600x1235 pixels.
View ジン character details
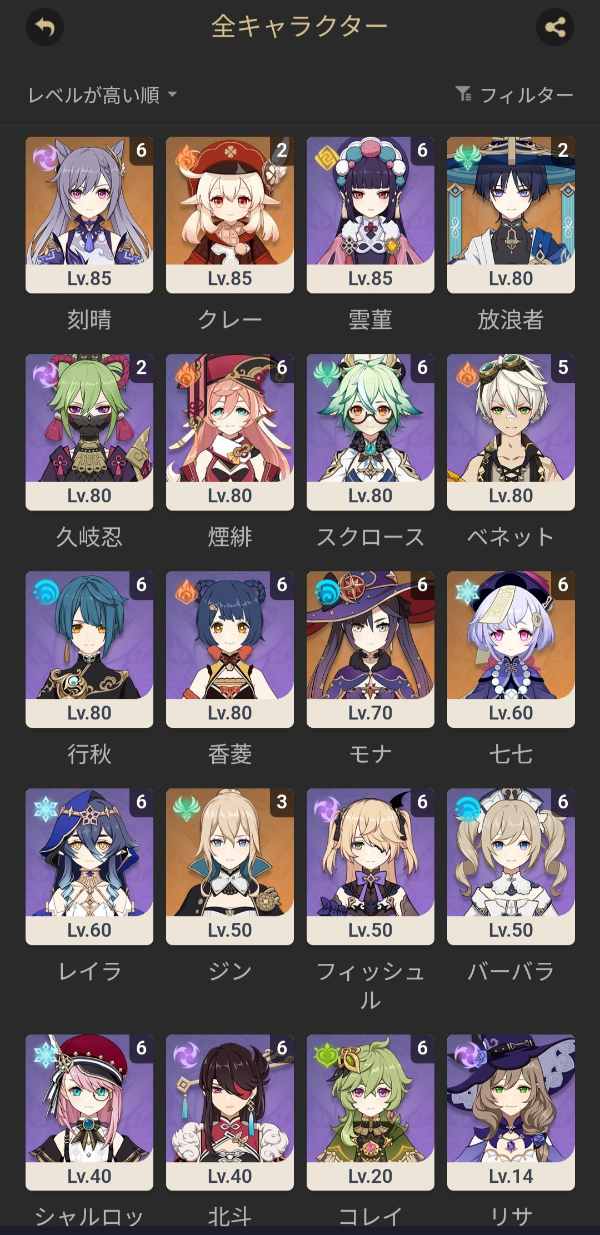[230, 866]
